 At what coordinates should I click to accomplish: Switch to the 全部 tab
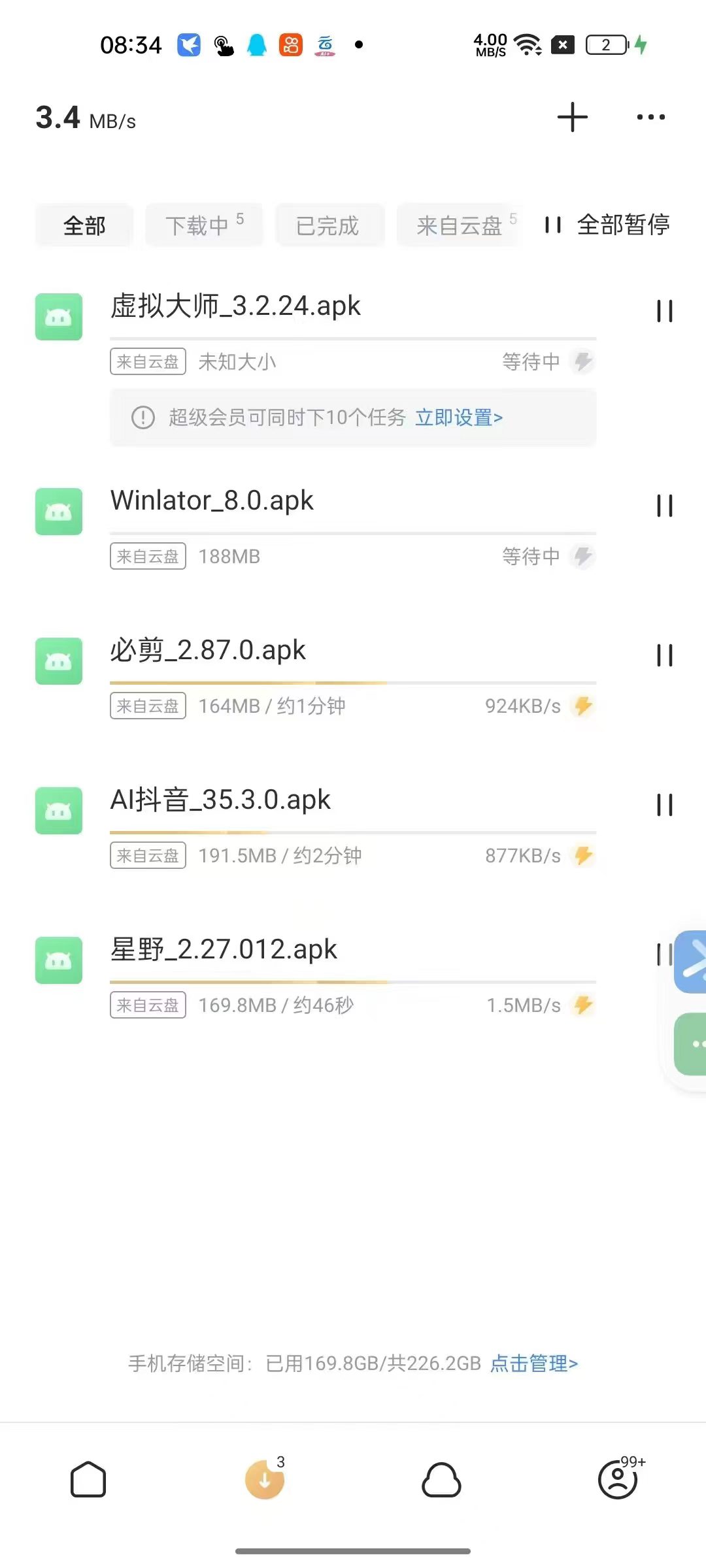(84, 225)
